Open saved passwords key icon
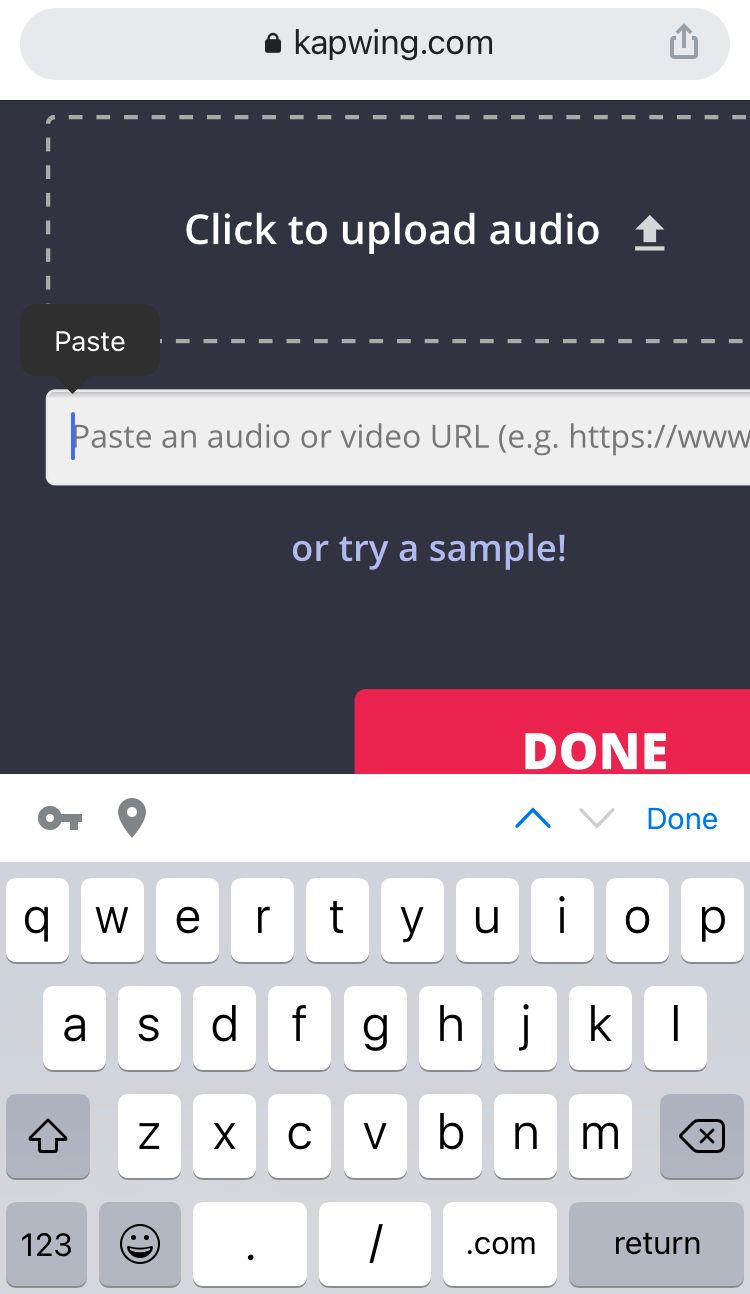 tap(60, 819)
